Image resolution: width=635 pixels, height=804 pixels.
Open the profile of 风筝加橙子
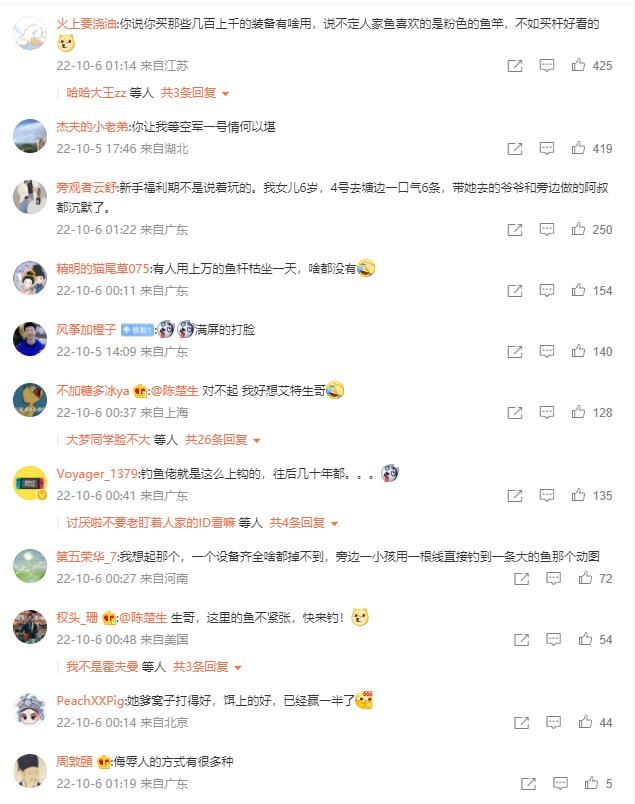87,329
